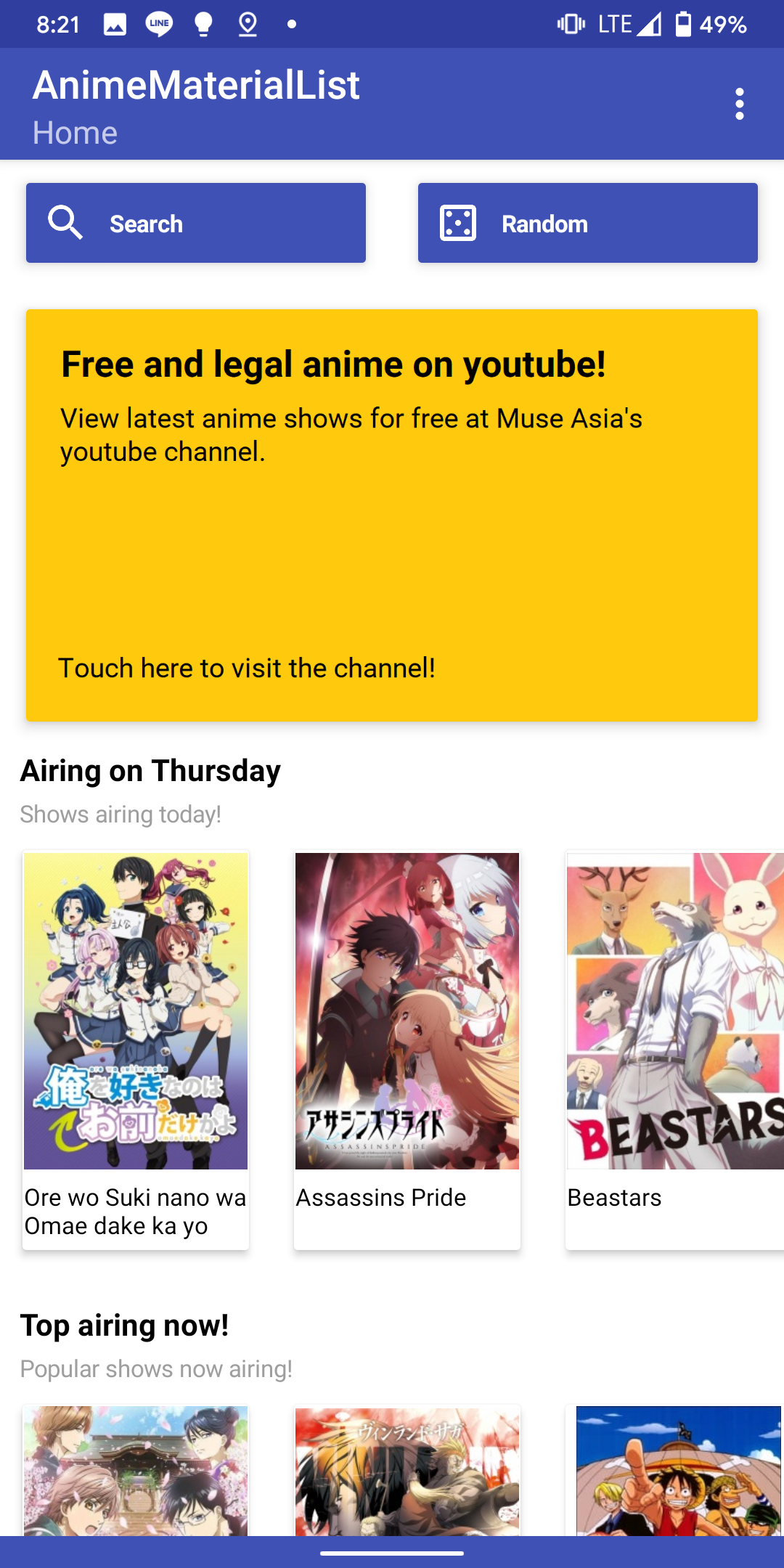Viewport: 784px width, 1568px height.
Task: View the Beastars anime card
Action: click(674, 1049)
